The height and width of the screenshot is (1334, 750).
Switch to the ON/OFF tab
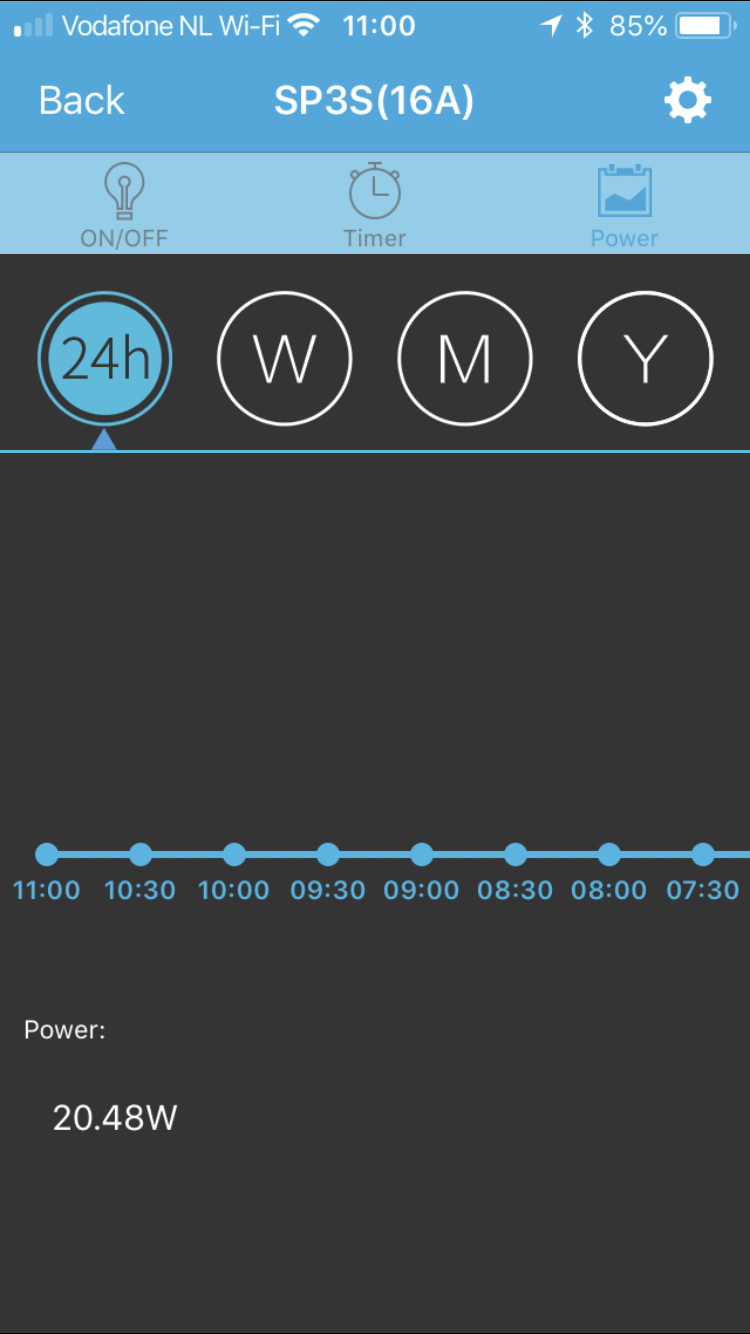124,206
